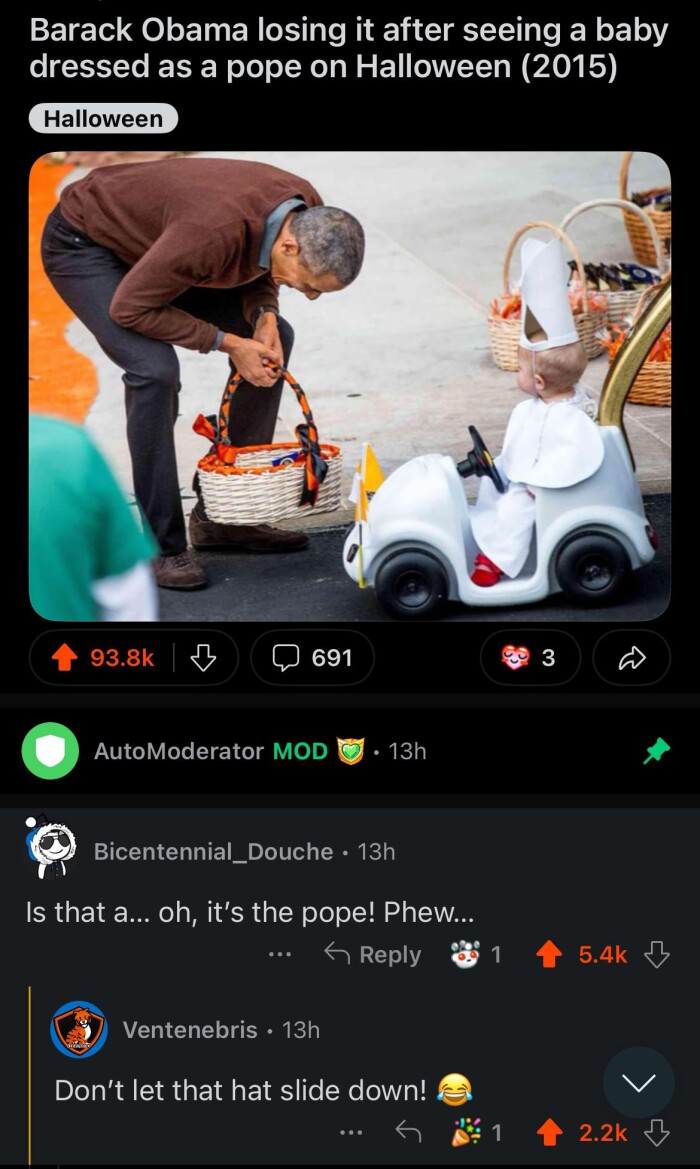
Task: Open more options on Ventenebris's comment
Action: [x=350, y=1132]
